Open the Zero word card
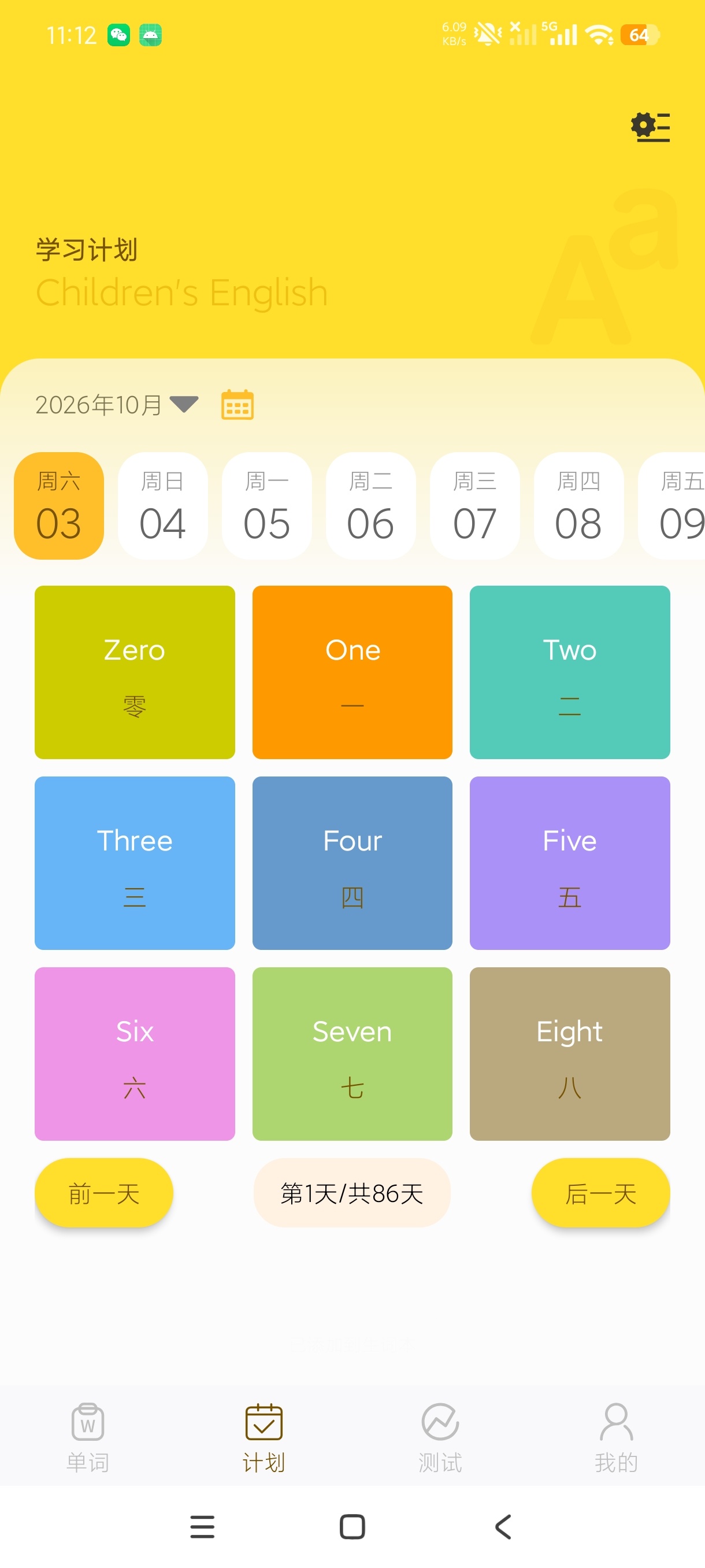This screenshot has width=705, height=1568. (x=135, y=672)
